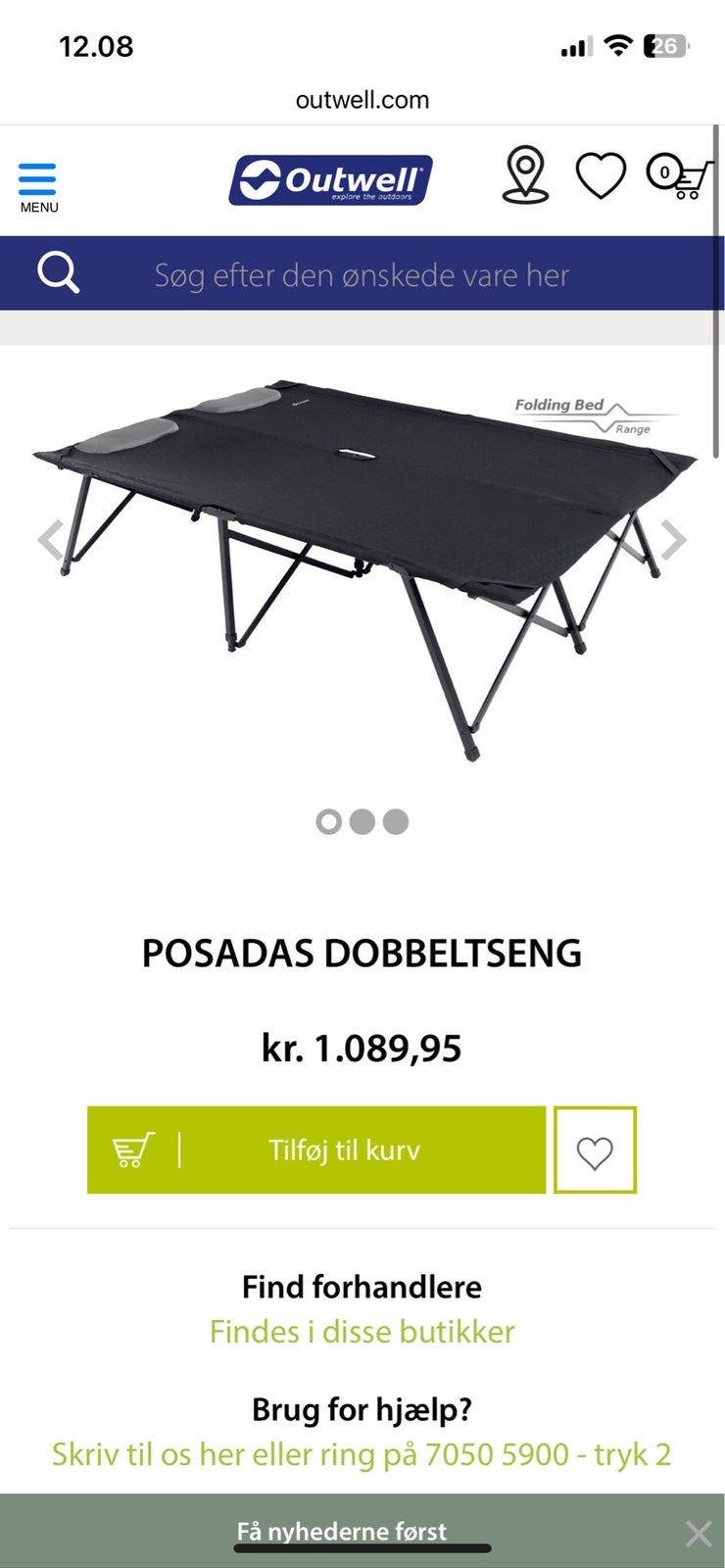Open the store locator pin icon
This screenshot has width=725, height=1568.
pos(525,174)
